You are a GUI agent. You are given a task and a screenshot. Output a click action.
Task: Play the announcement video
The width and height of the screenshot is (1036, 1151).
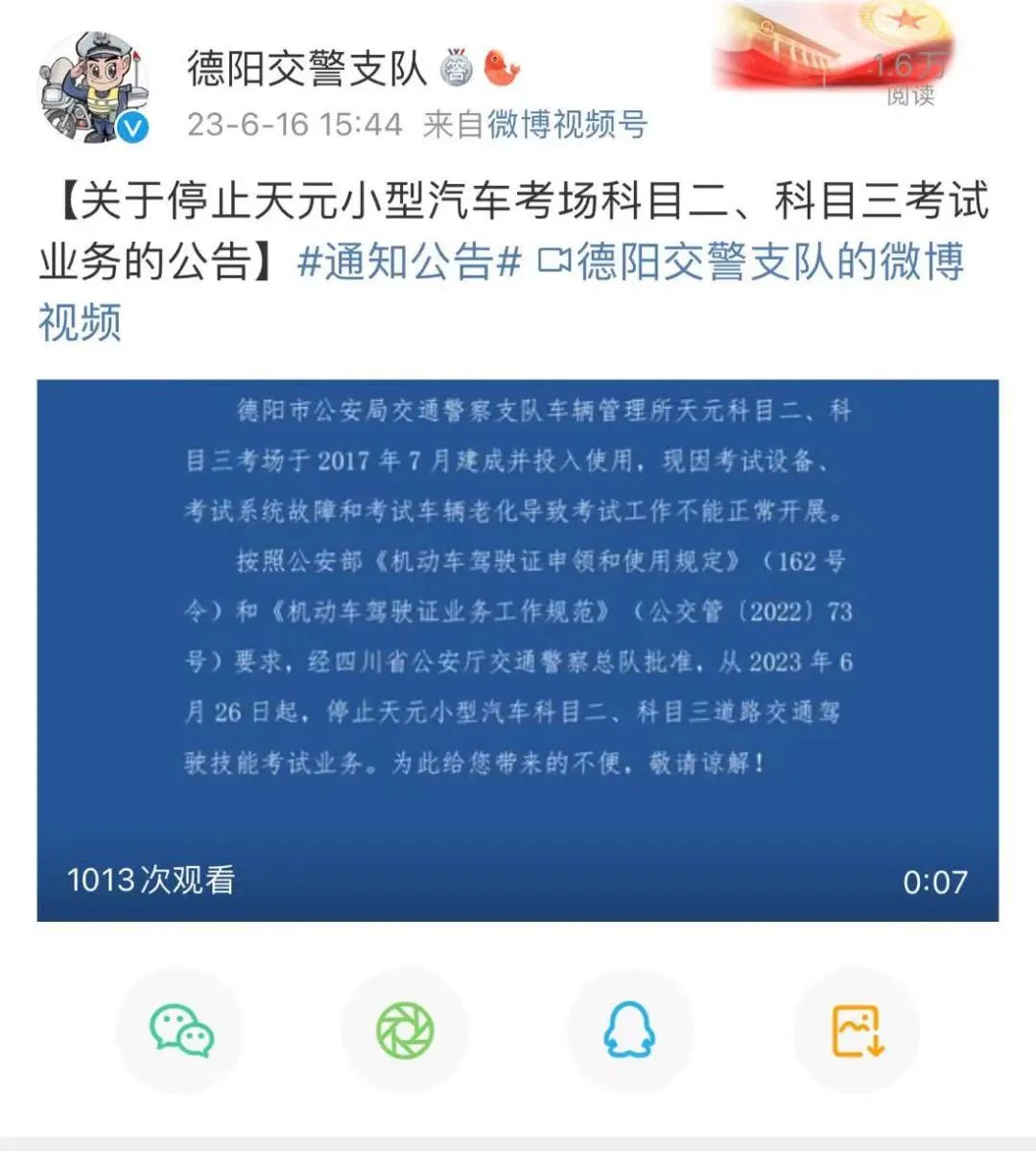click(x=518, y=650)
